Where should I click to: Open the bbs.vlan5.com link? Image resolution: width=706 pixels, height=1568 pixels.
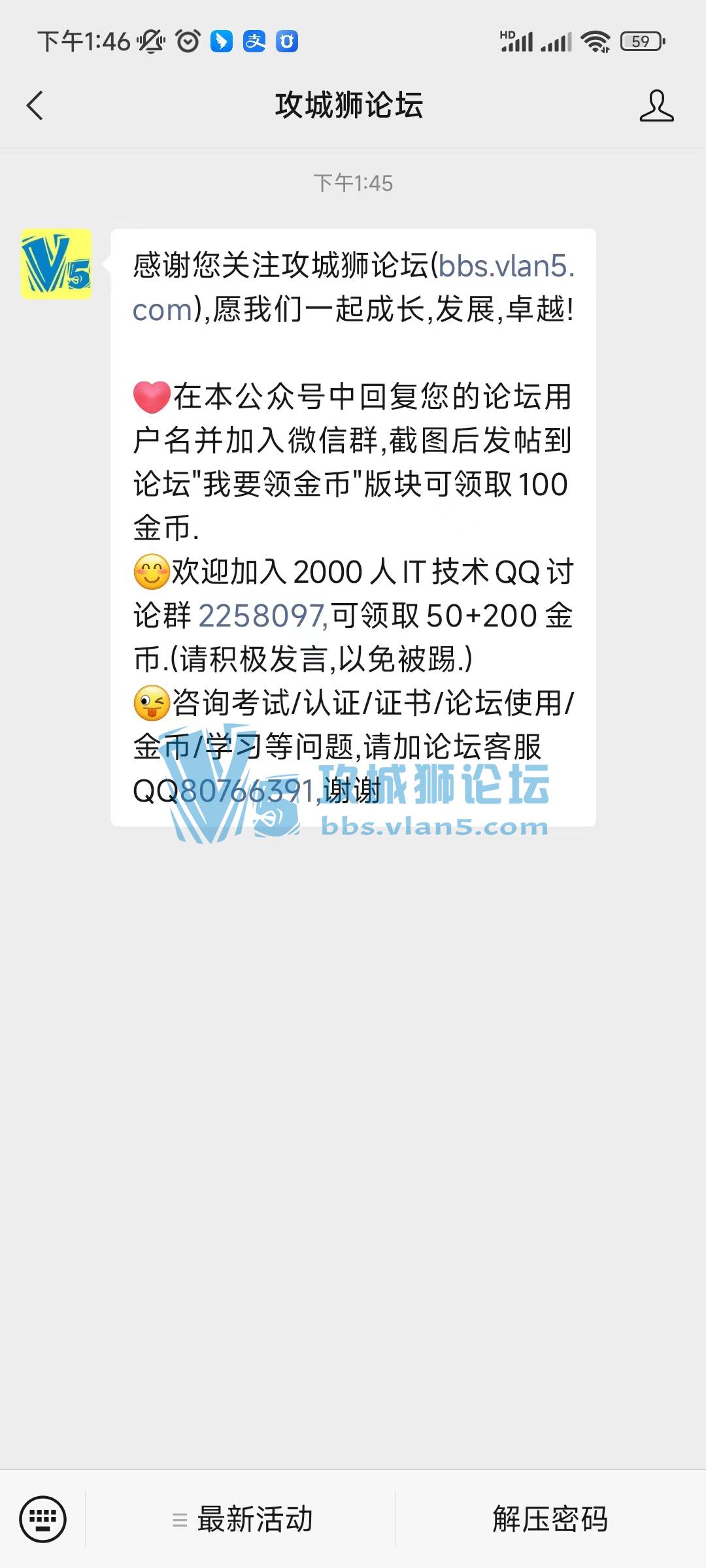coord(505,267)
